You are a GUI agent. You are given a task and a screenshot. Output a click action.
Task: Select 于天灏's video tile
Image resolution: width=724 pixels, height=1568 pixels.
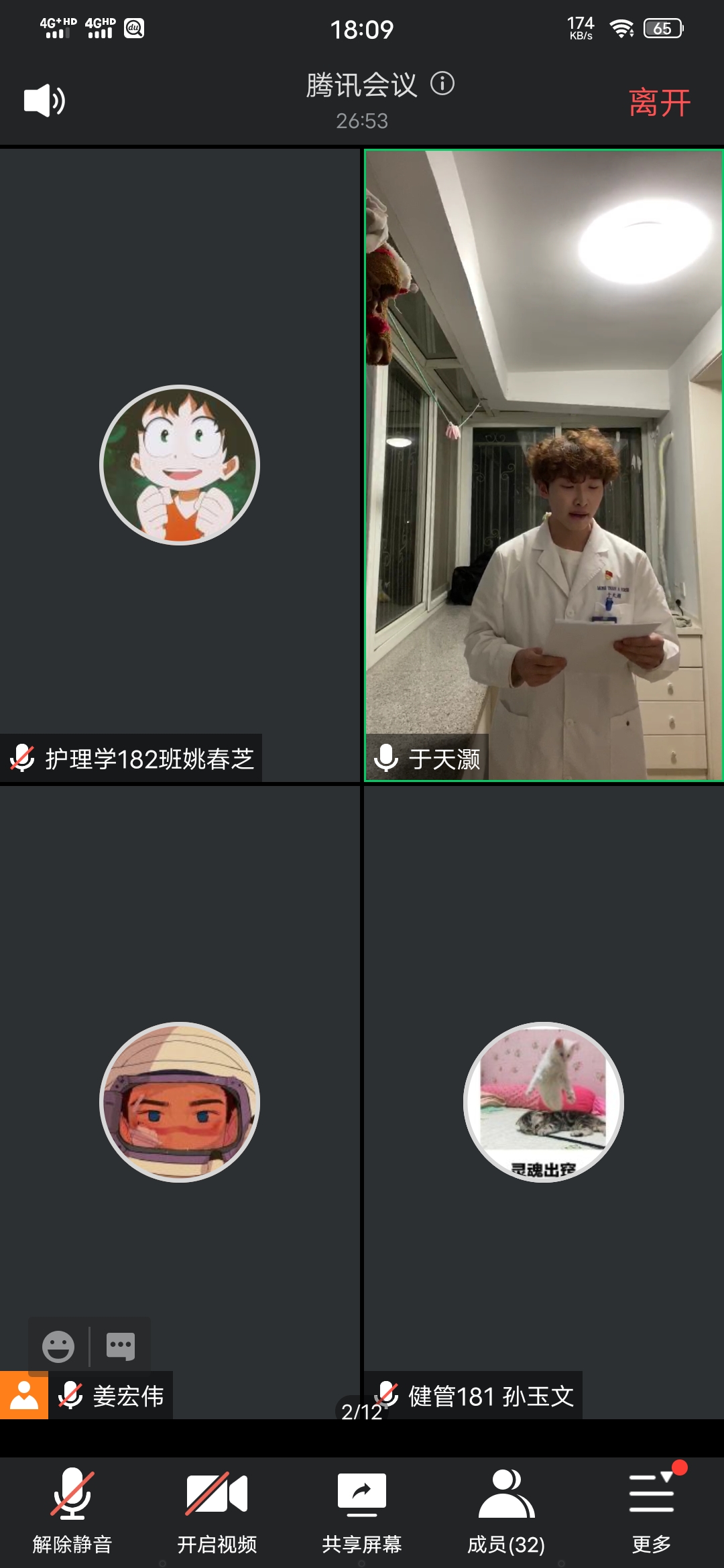[x=543, y=465]
